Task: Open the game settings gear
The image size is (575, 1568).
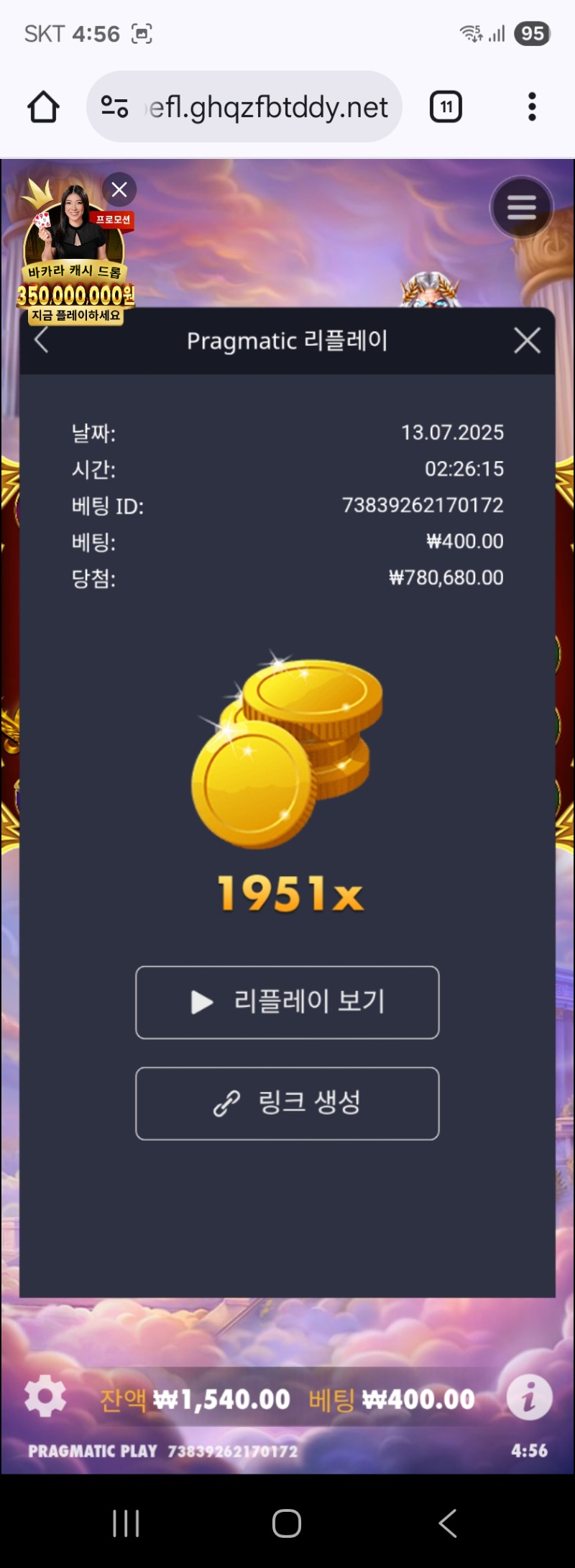Action: 45,1396
